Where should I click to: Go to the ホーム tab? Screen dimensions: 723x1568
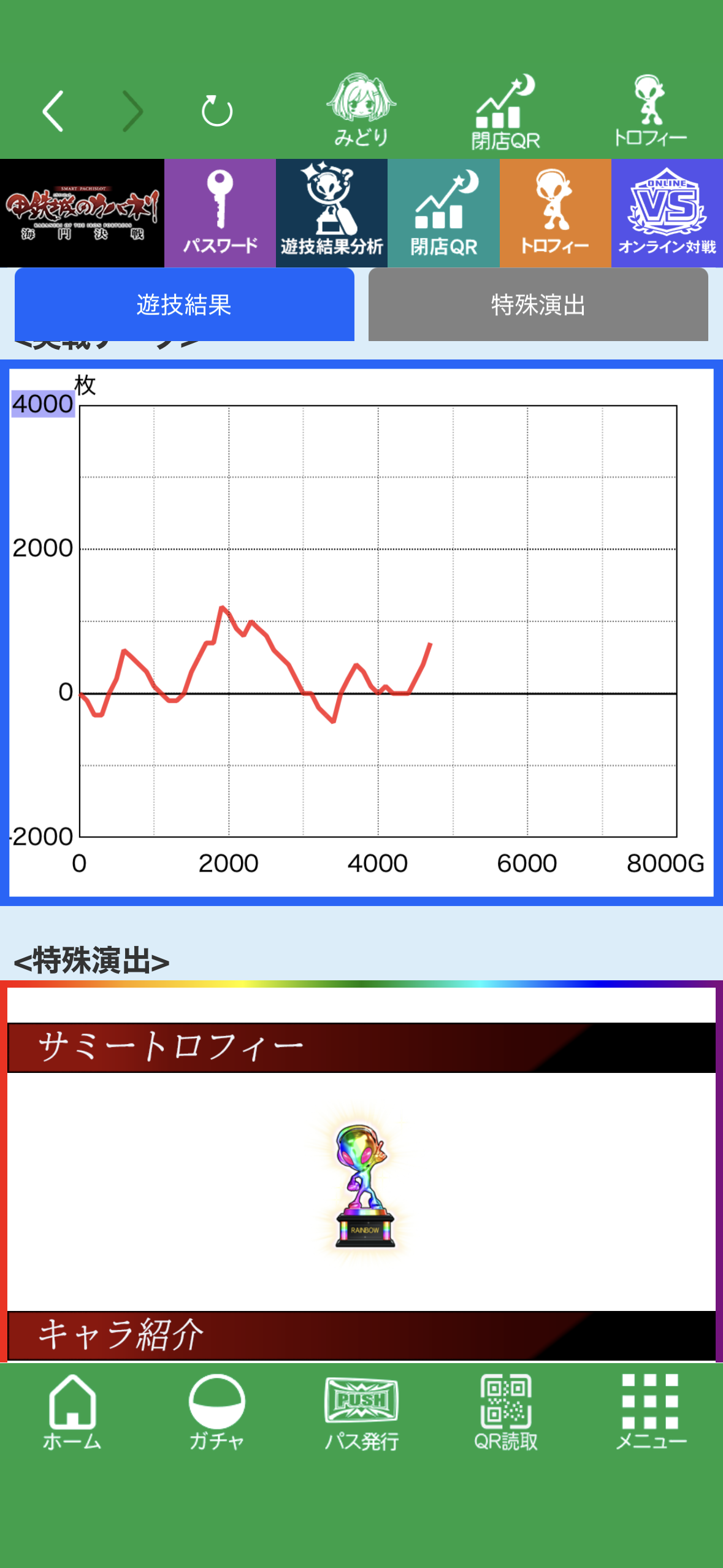click(72, 1412)
